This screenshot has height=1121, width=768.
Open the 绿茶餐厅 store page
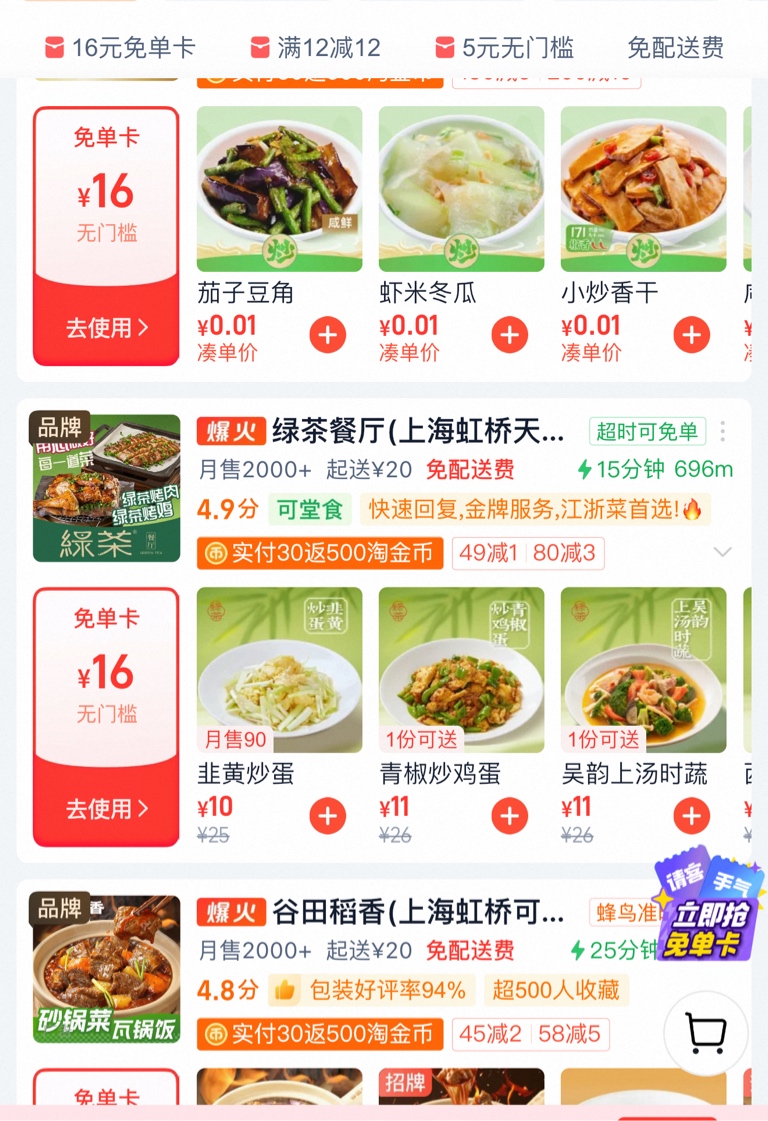point(418,431)
